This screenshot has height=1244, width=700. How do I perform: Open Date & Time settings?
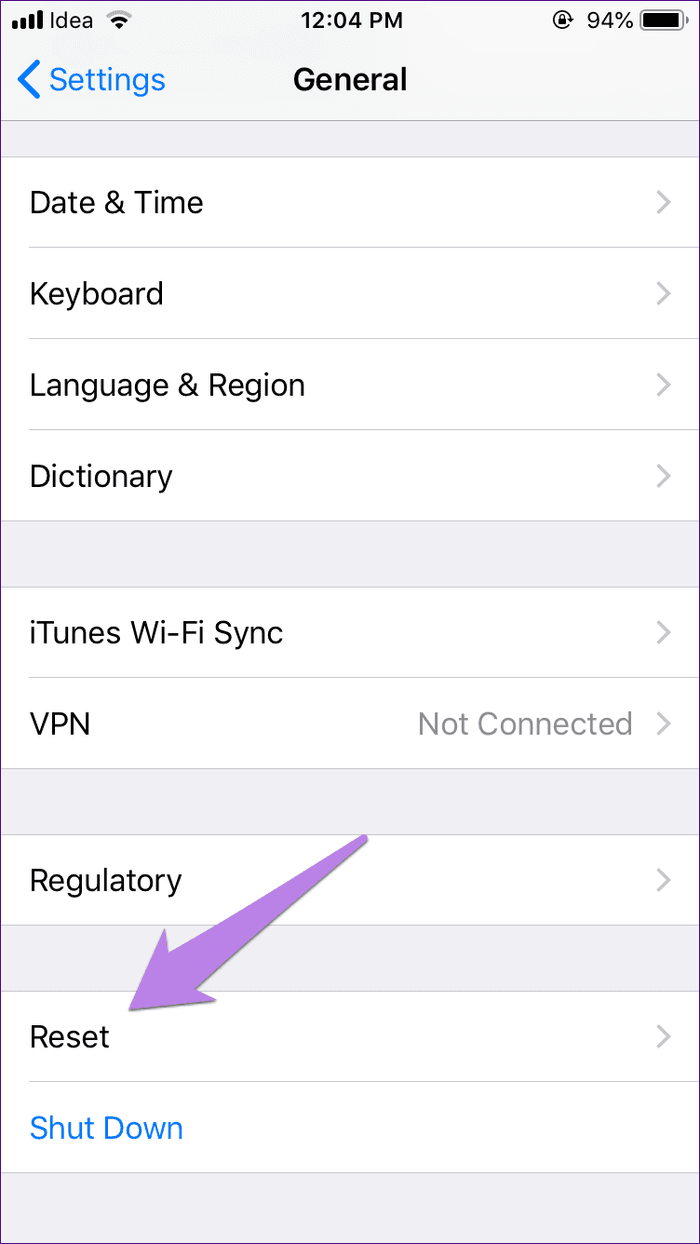pos(350,202)
